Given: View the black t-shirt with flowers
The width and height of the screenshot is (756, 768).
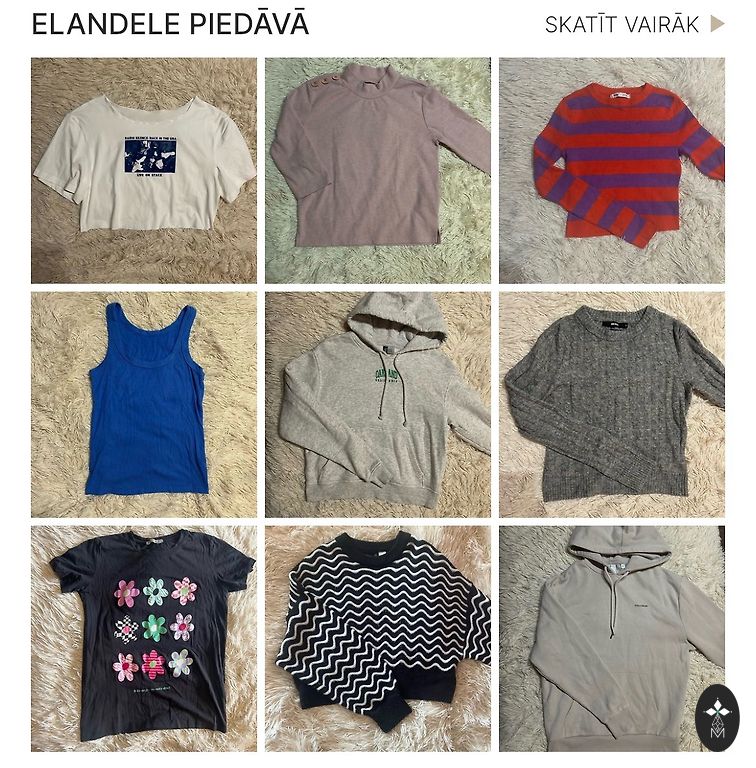Looking at the screenshot, I should (143, 638).
